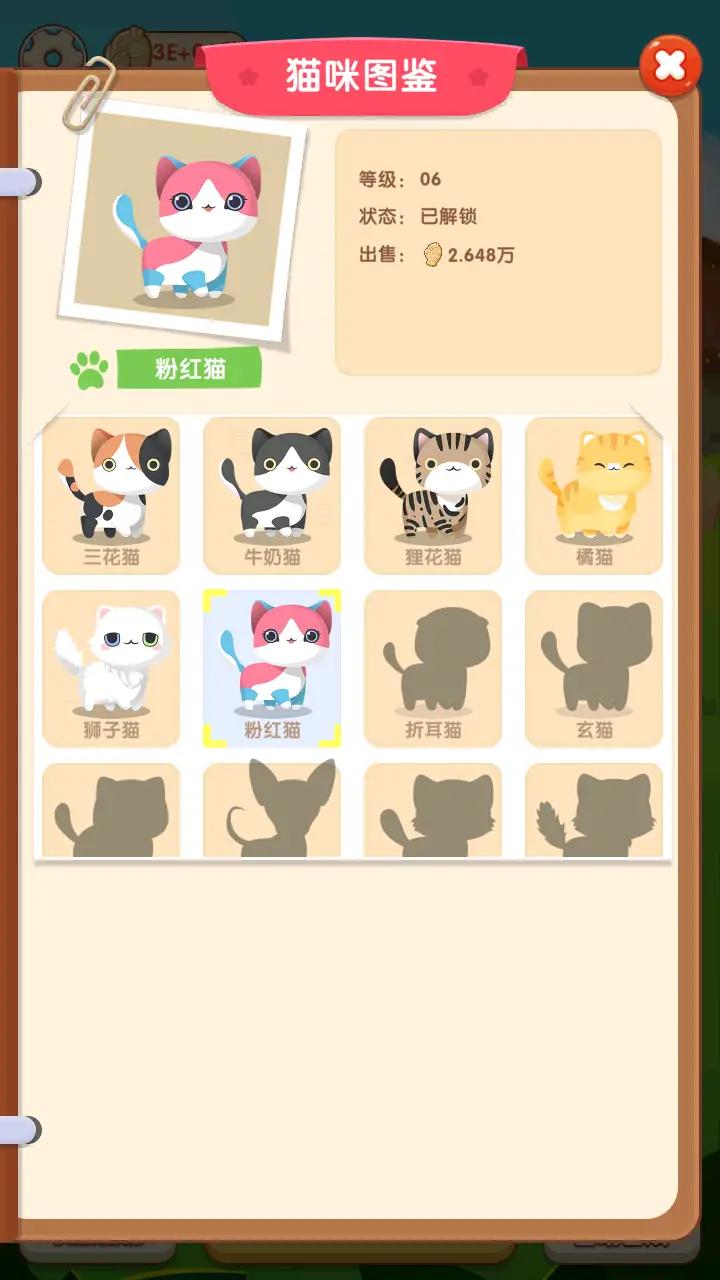
Task: Select the locked 玄猫 card
Action: (x=594, y=668)
